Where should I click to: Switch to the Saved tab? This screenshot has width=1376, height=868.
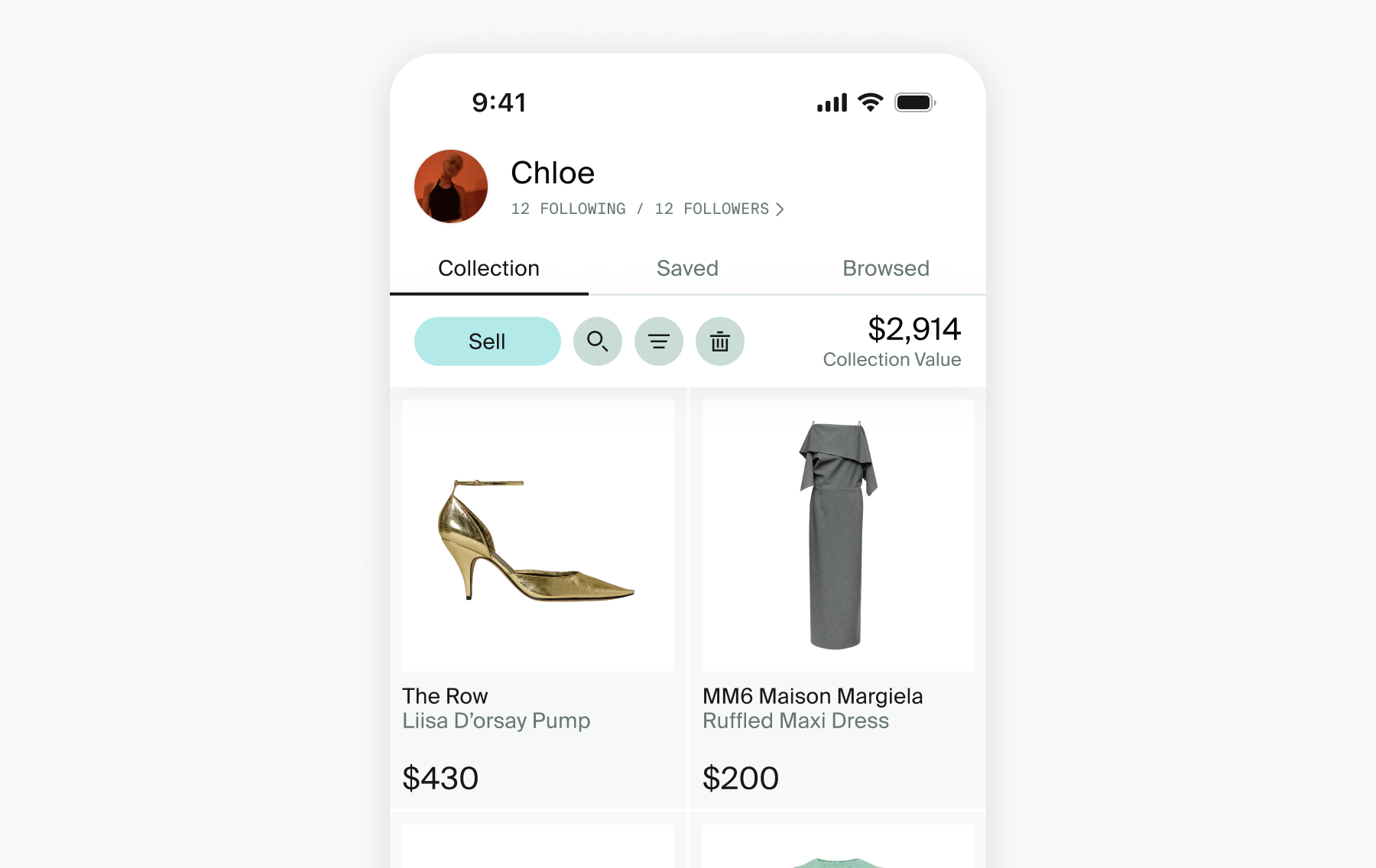(x=687, y=268)
